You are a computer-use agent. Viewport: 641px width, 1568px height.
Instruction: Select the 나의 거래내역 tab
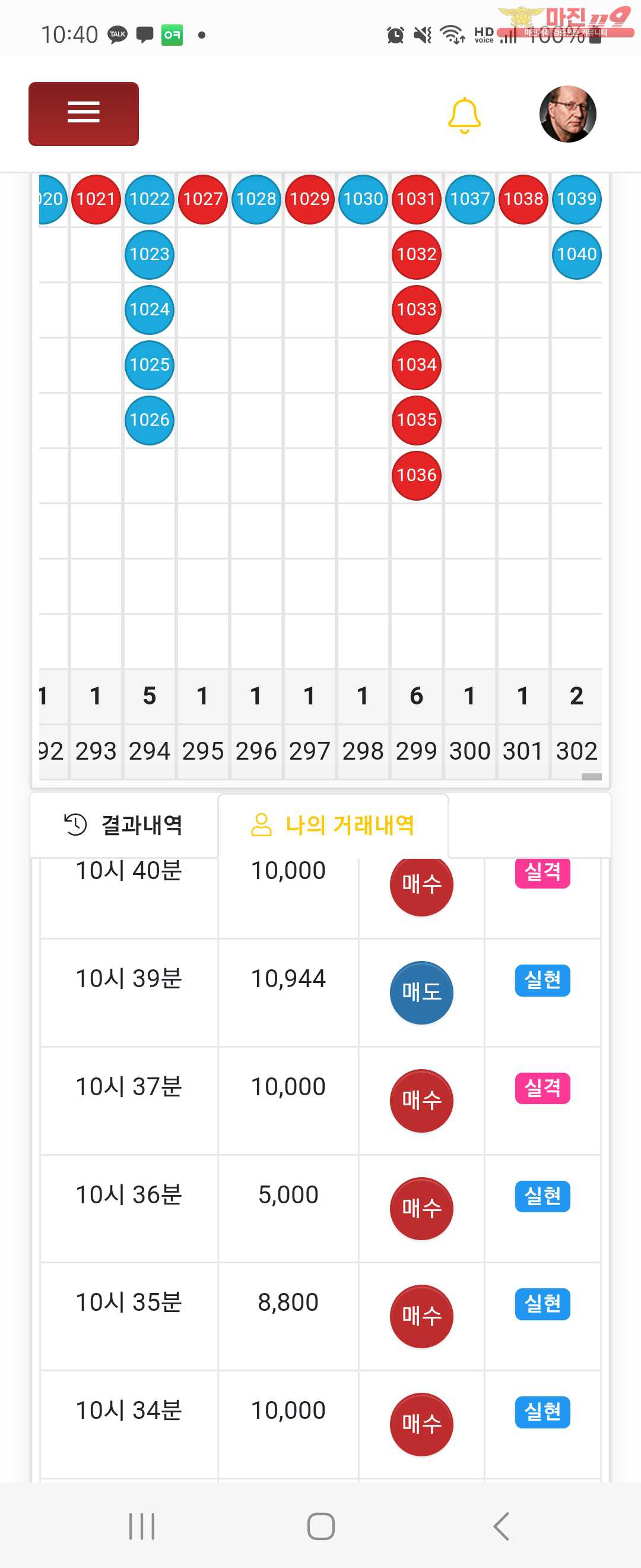coord(332,825)
